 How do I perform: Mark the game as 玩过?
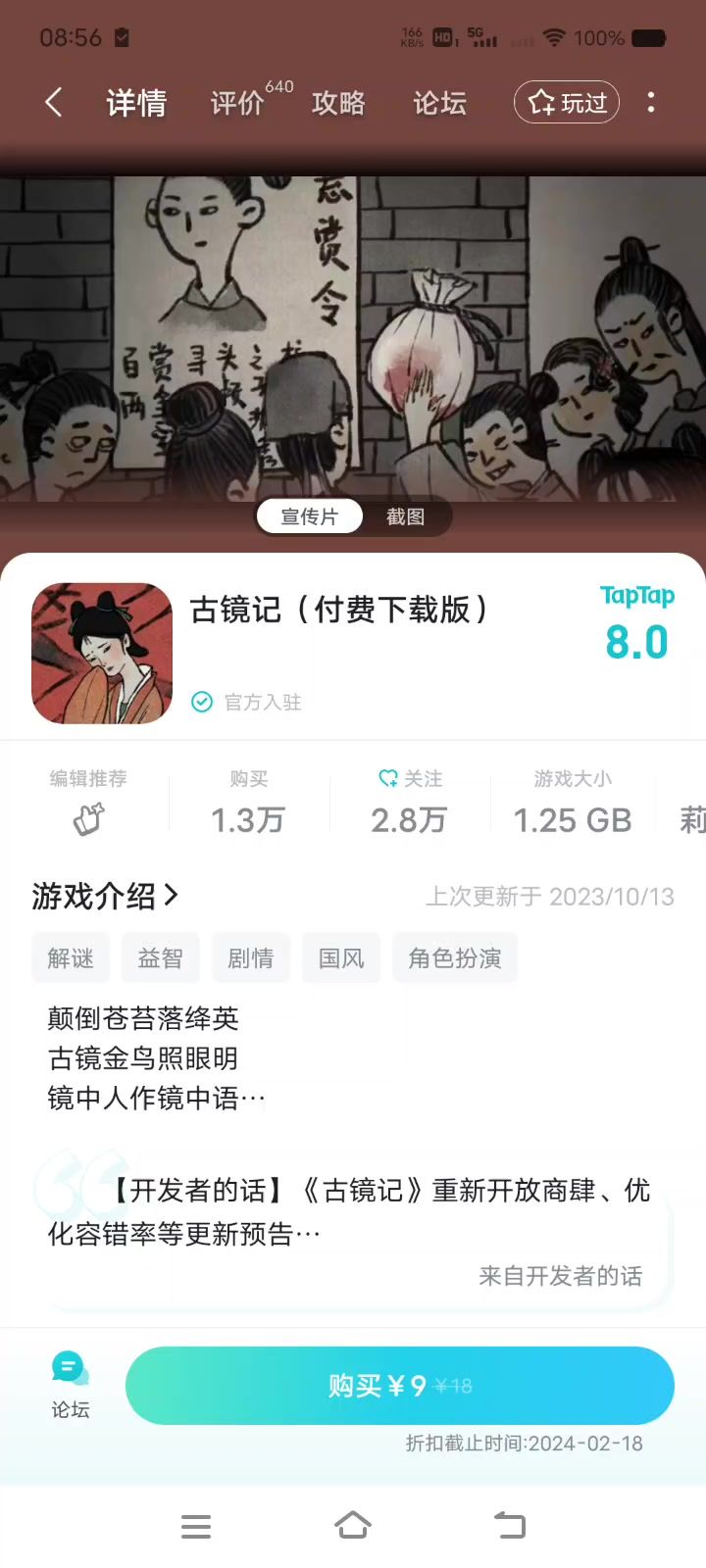567,103
